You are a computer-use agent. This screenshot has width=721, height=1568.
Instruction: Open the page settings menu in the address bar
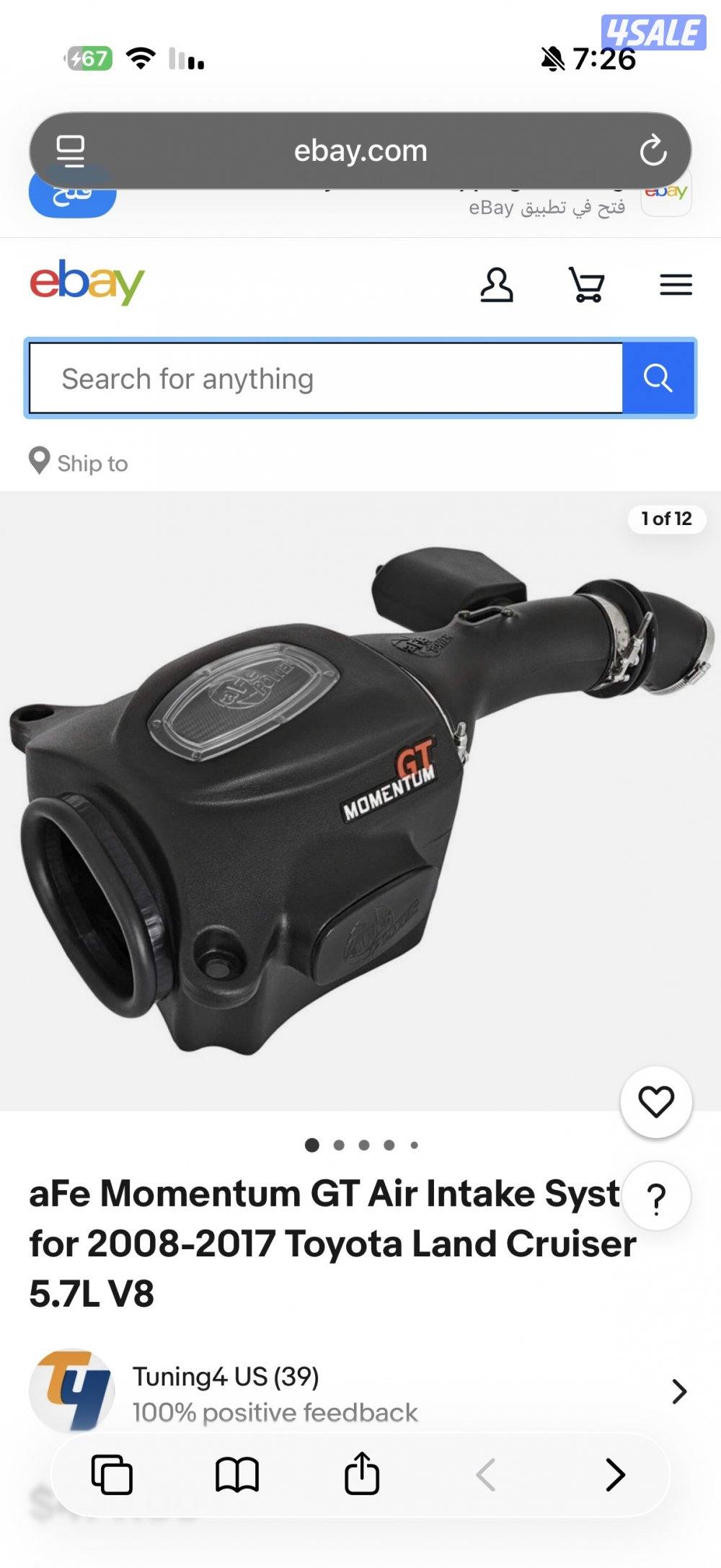[x=71, y=151]
